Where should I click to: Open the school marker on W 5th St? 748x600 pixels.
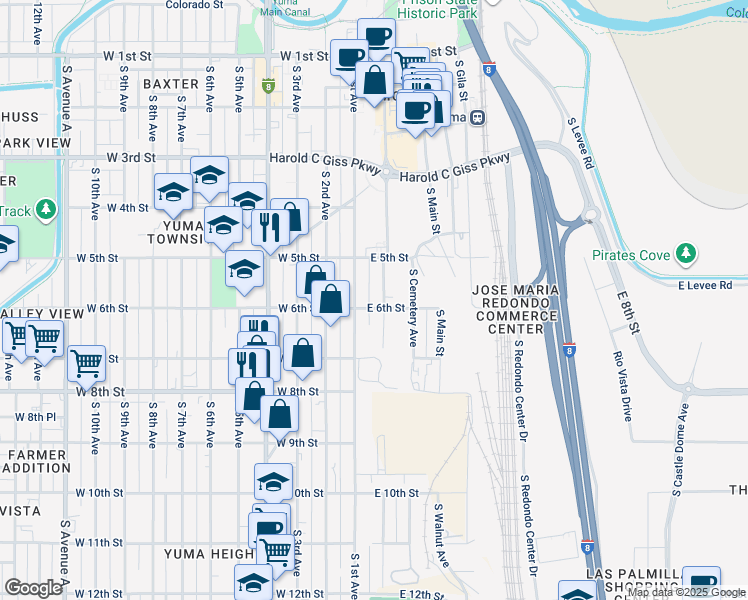(x=244, y=268)
